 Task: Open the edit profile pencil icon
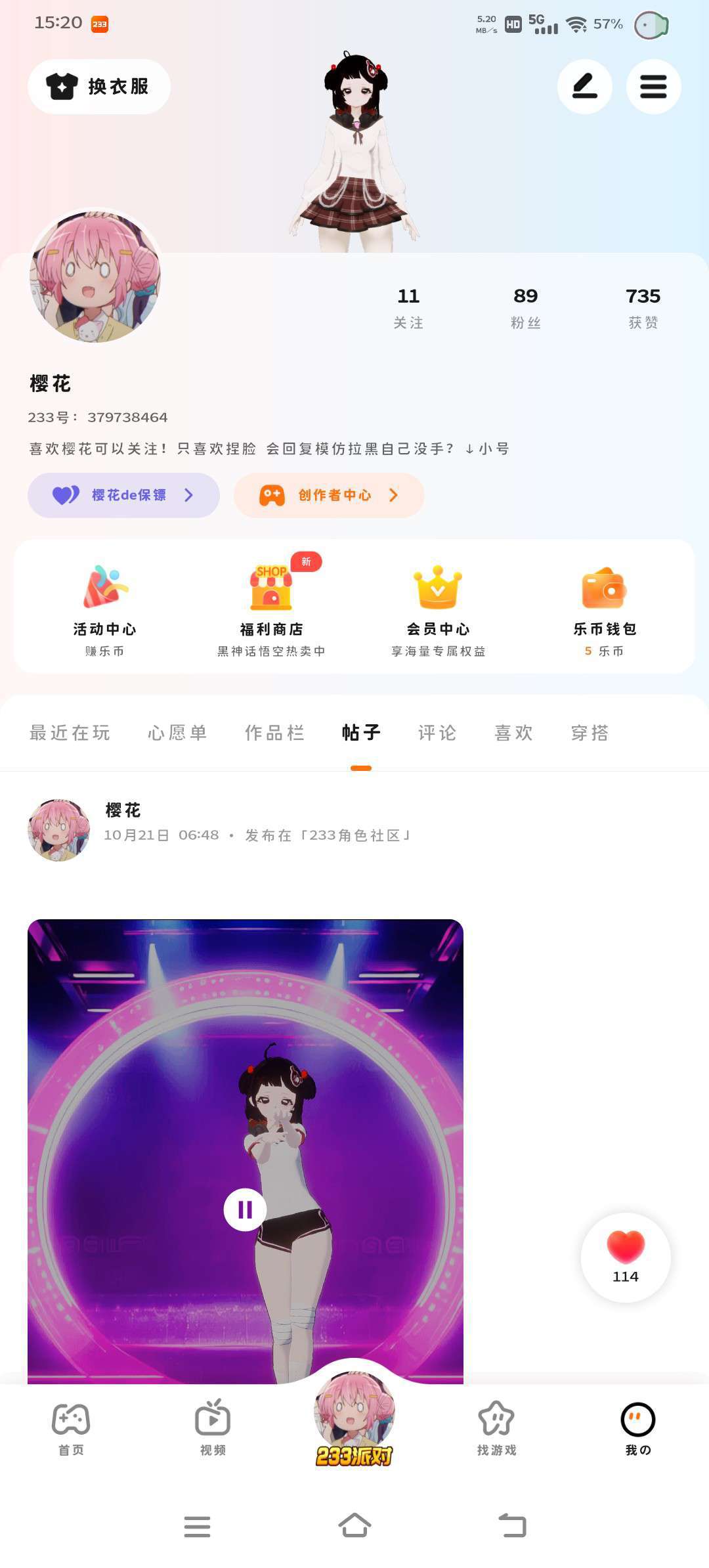pos(584,87)
